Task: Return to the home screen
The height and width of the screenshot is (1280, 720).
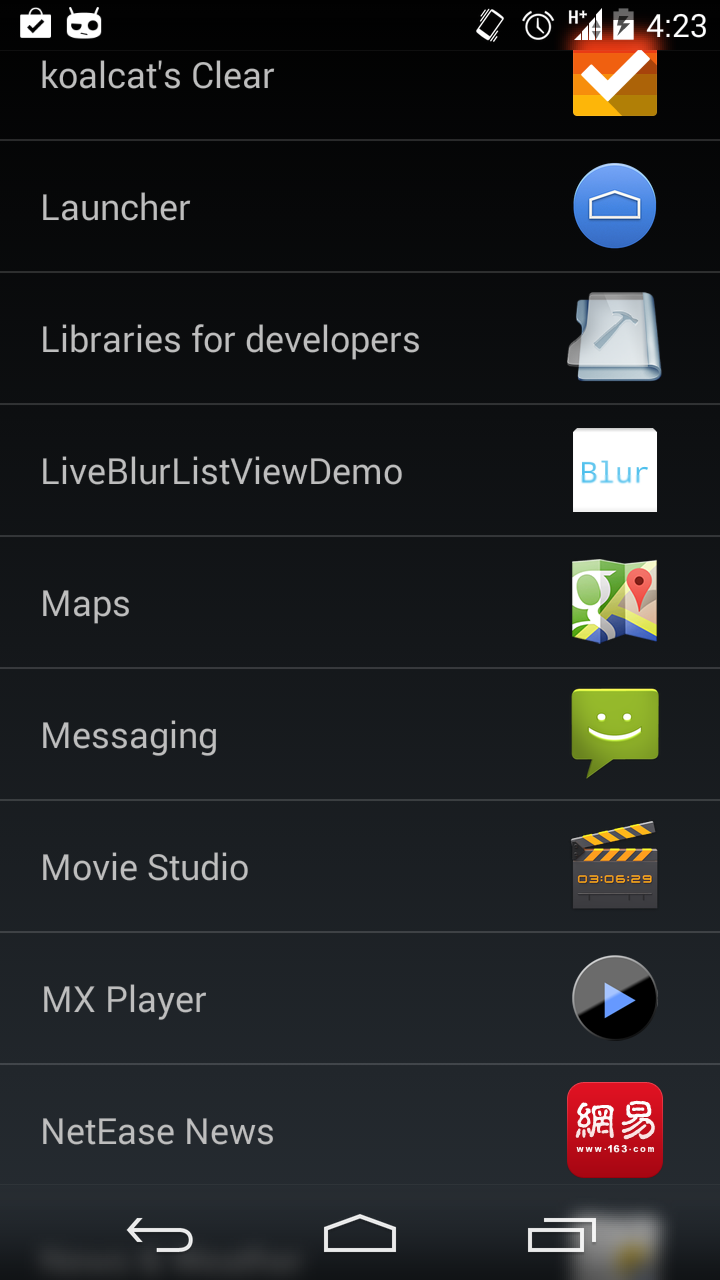Action: 360,1236
